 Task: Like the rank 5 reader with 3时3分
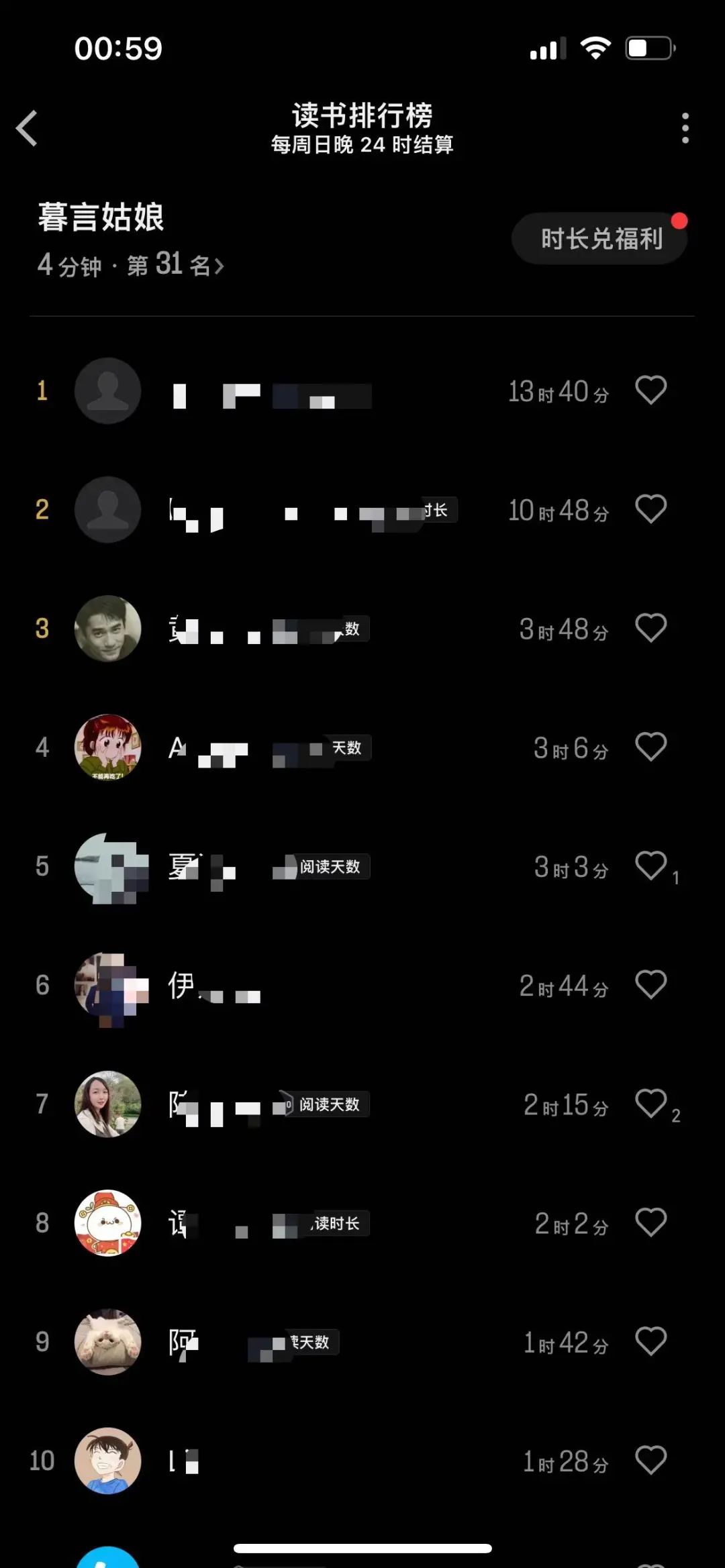pyautogui.click(x=650, y=866)
